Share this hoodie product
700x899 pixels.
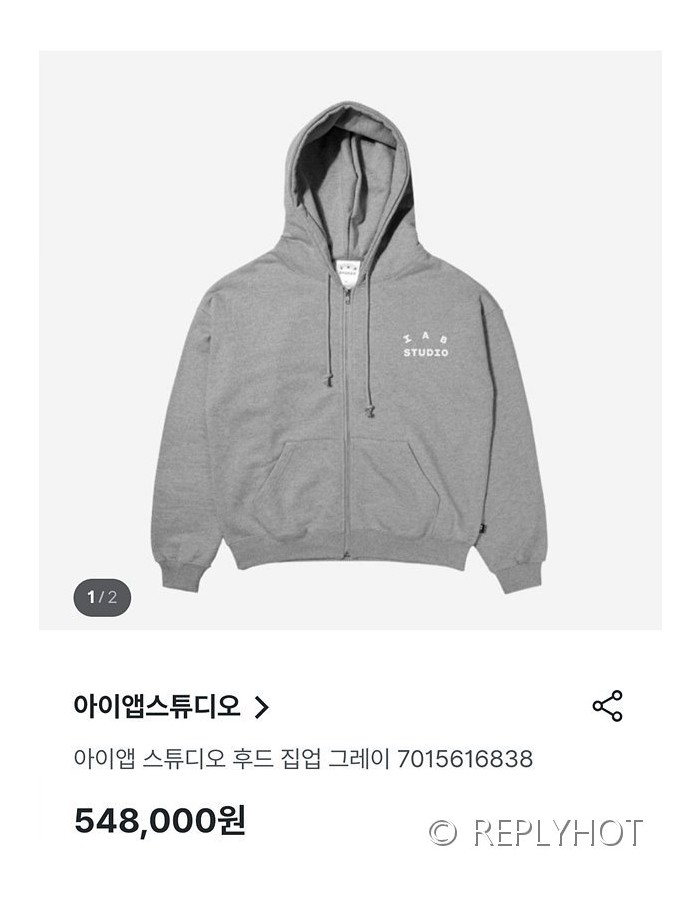[607, 706]
